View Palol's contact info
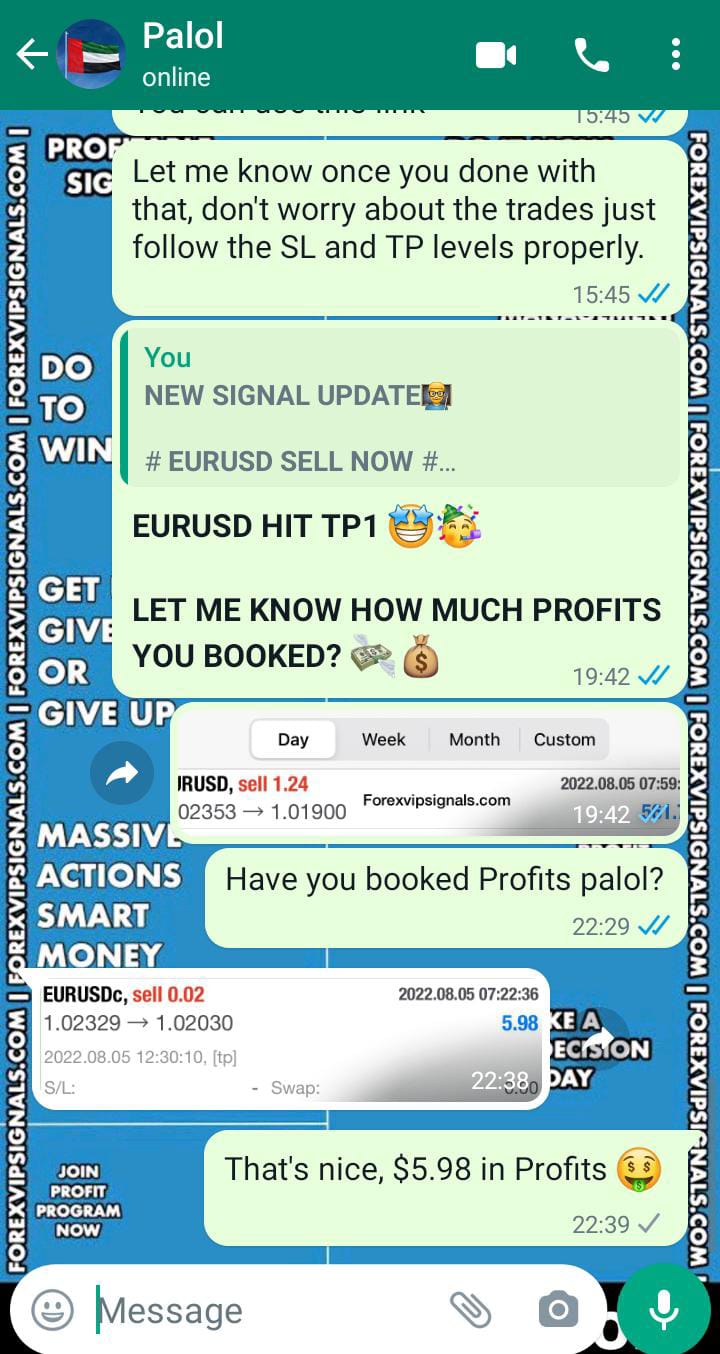The width and height of the screenshot is (720, 1354). click(250, 55)
